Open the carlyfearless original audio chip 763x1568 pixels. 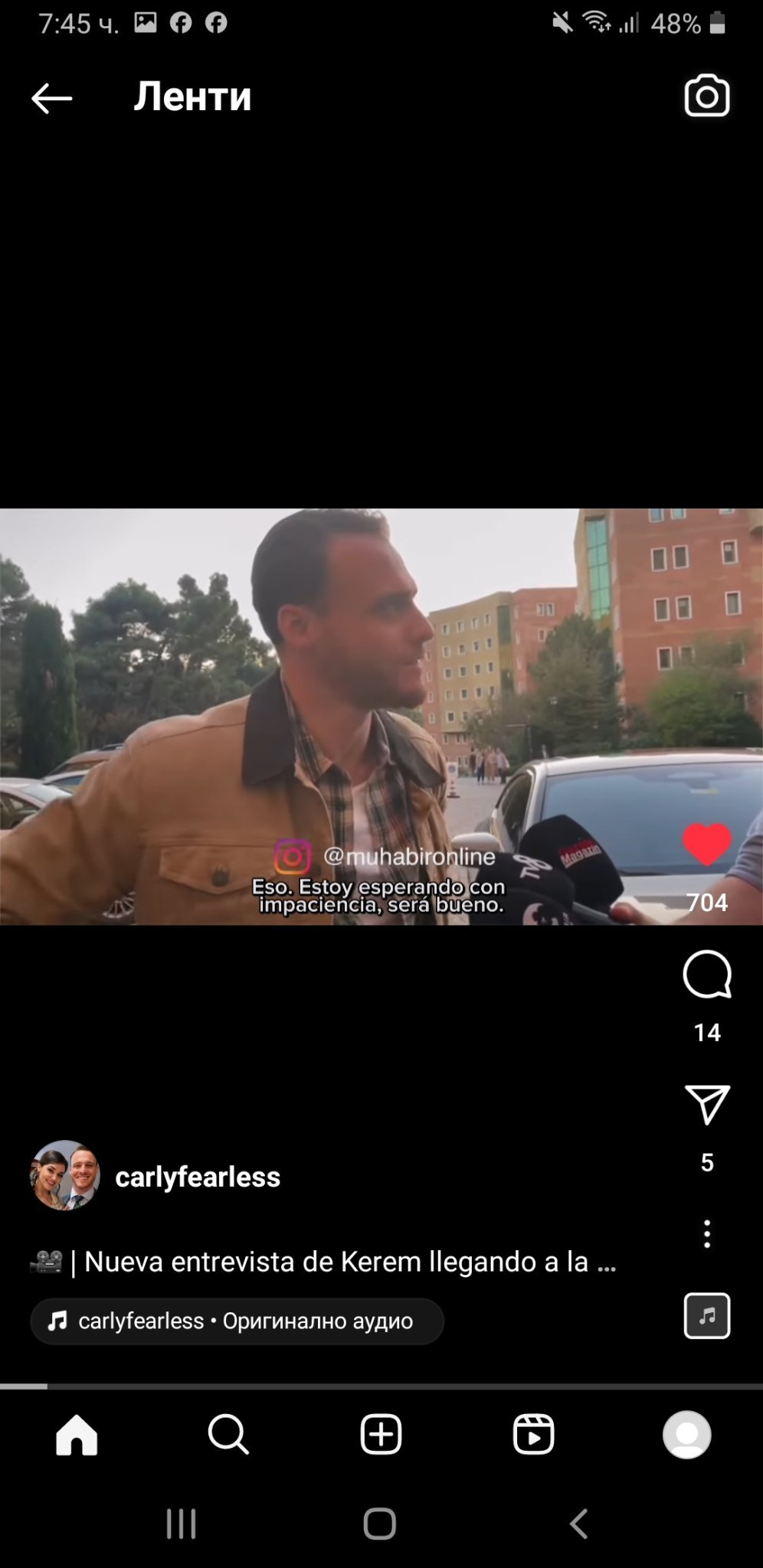pos(237,1321)
